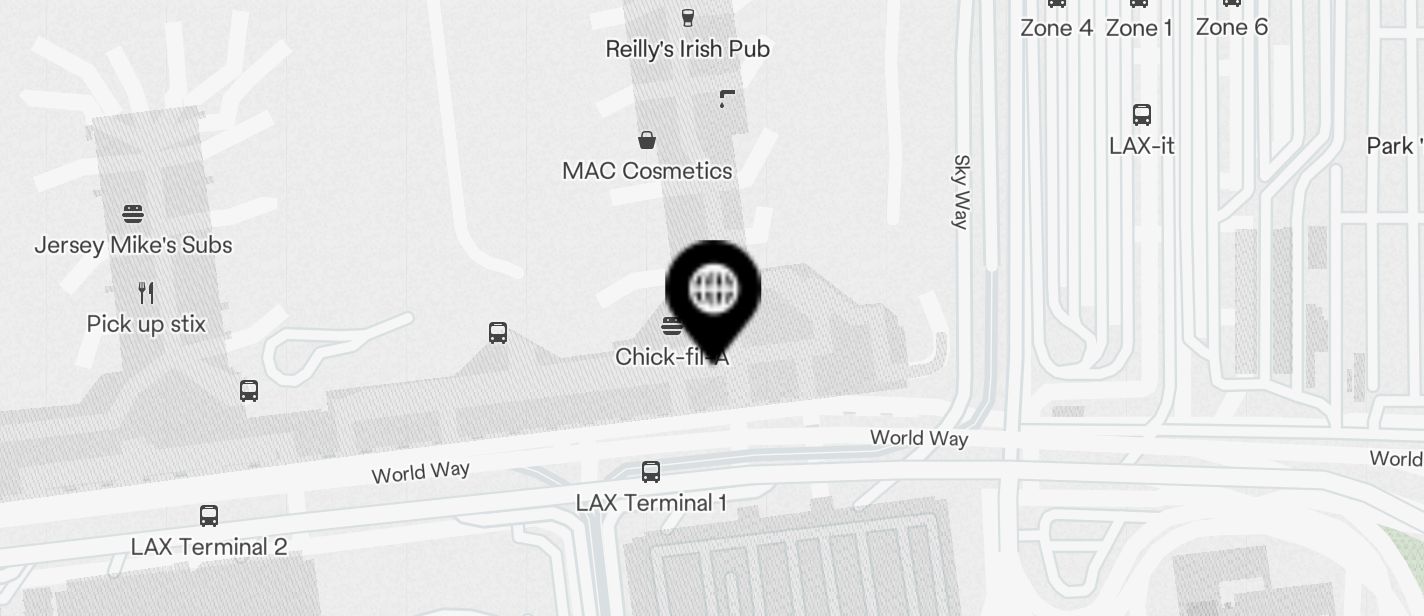Viewport: 1424px width, 616px height.
Task: Open the MAC Cosmetics shop marker
Action: (647, 140)
